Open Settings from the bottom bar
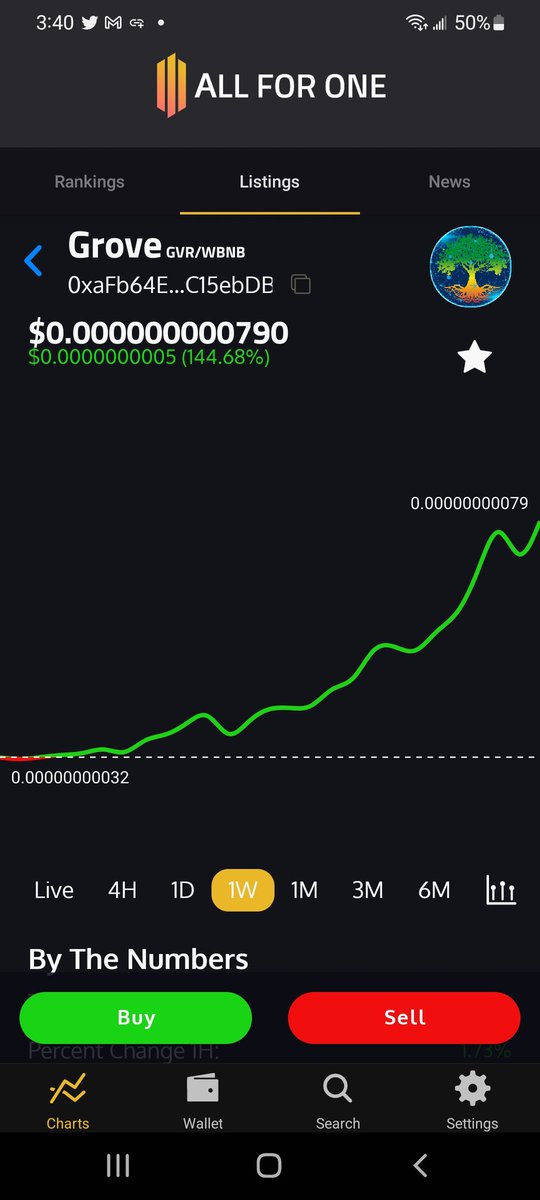 (x=472, y=1101)
